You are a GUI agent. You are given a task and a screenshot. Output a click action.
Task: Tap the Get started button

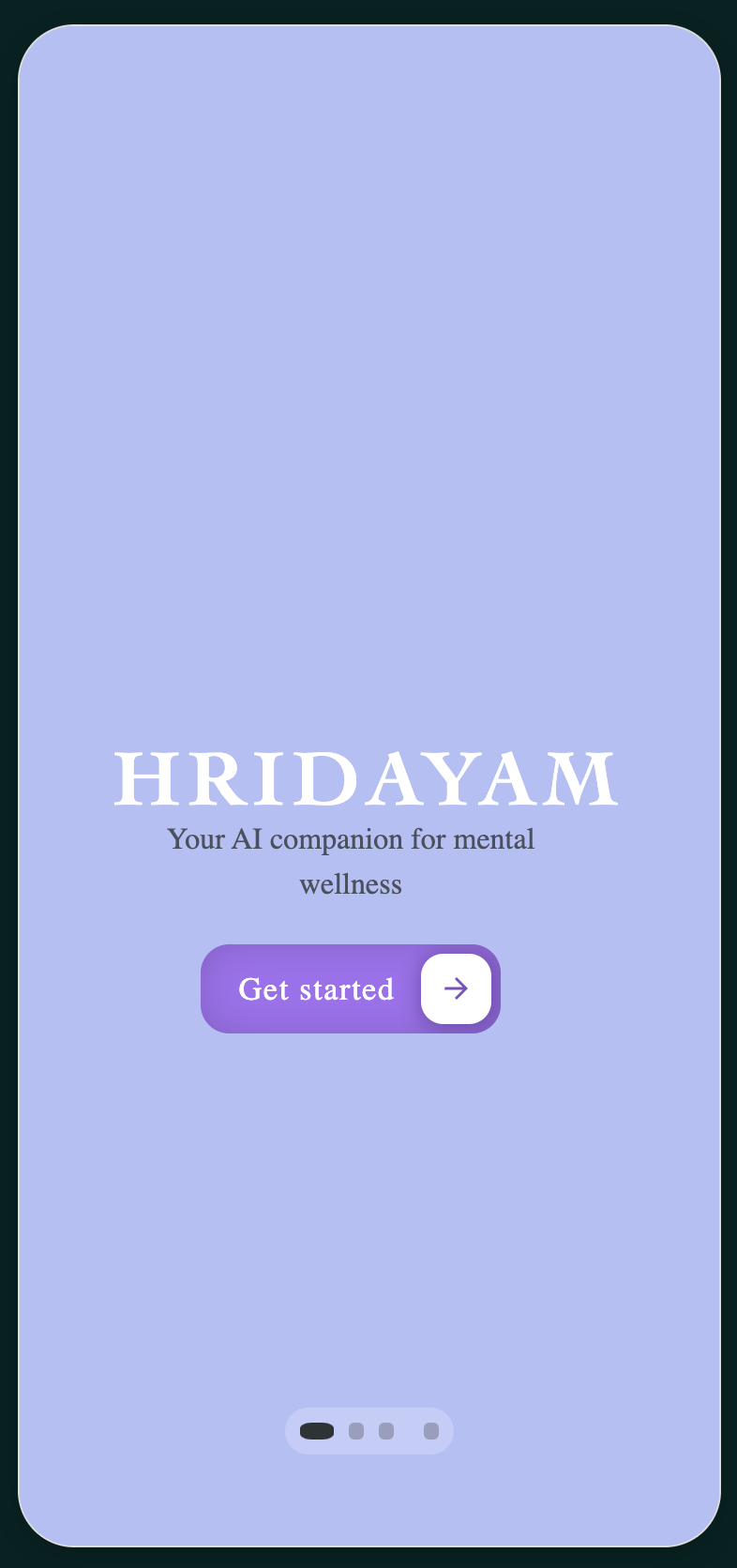350,988
